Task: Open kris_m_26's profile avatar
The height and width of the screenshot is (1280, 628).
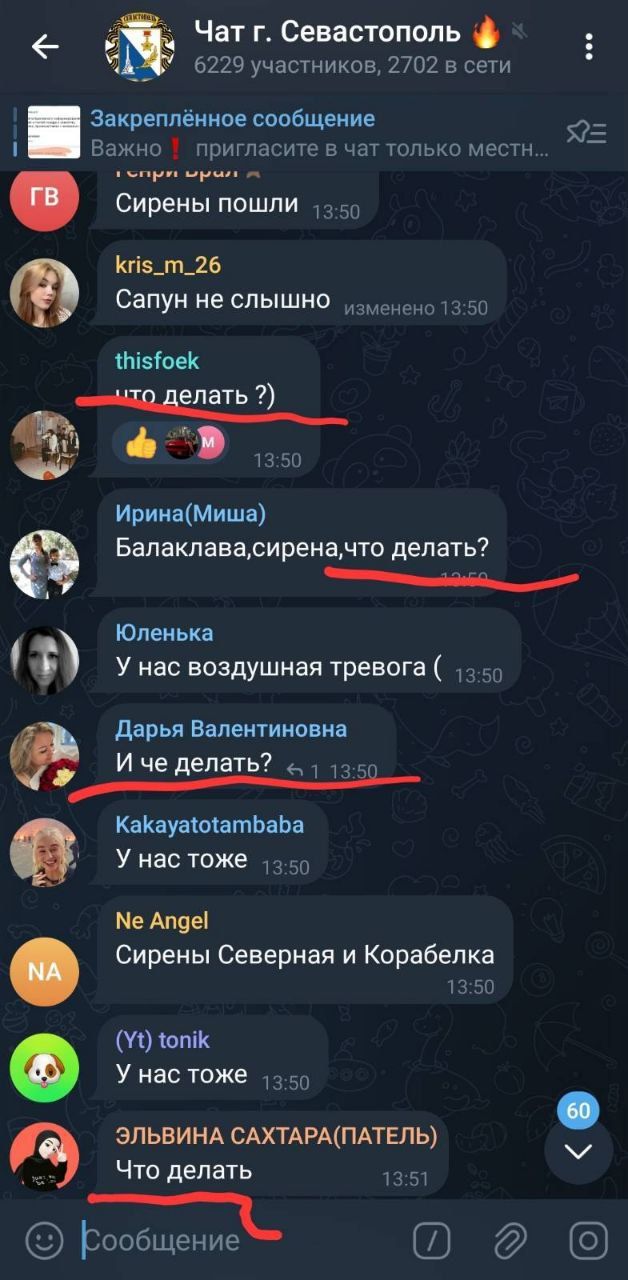Action: tap(44, 292)
